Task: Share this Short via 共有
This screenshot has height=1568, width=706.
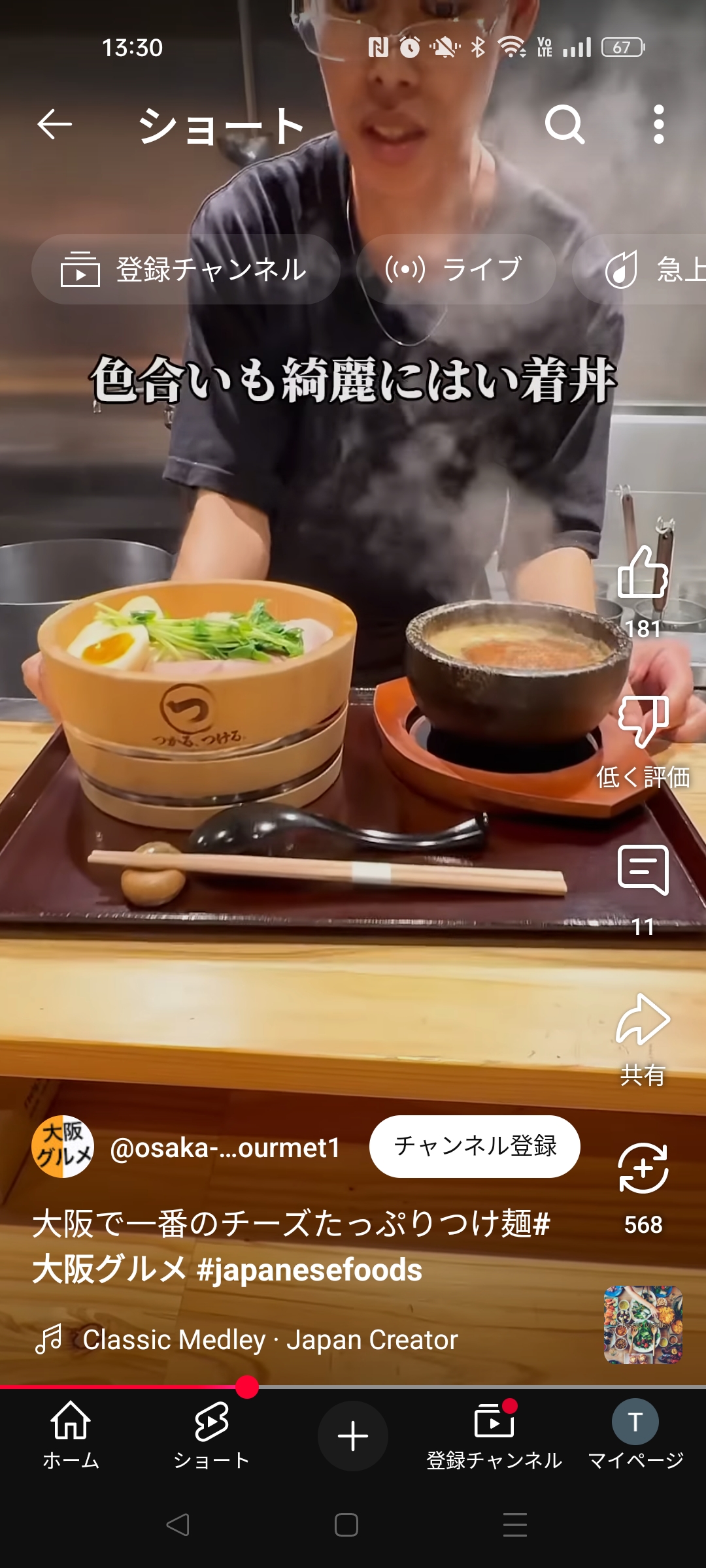Action: [643, 1021]
